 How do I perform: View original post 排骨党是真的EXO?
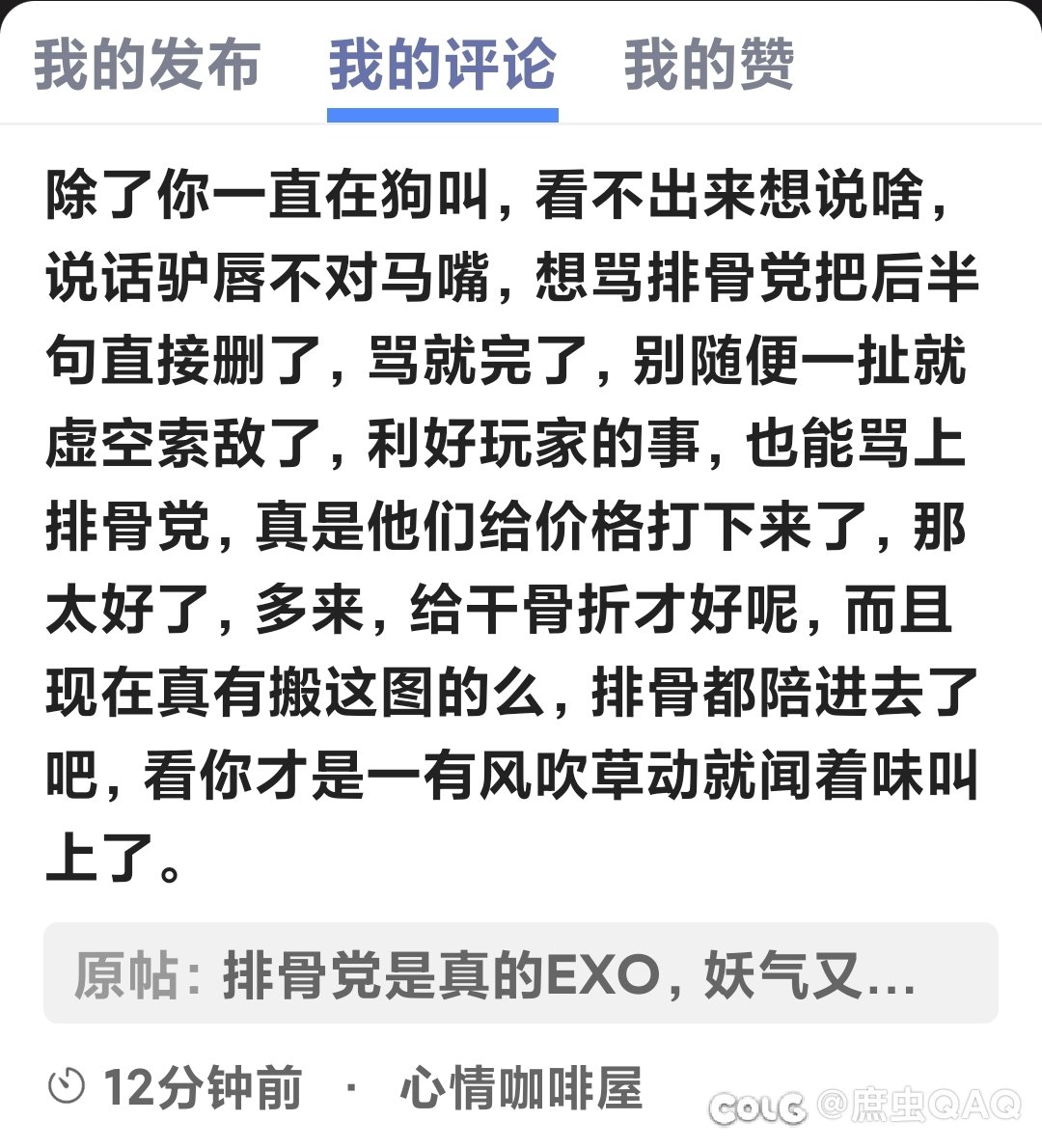520,973
